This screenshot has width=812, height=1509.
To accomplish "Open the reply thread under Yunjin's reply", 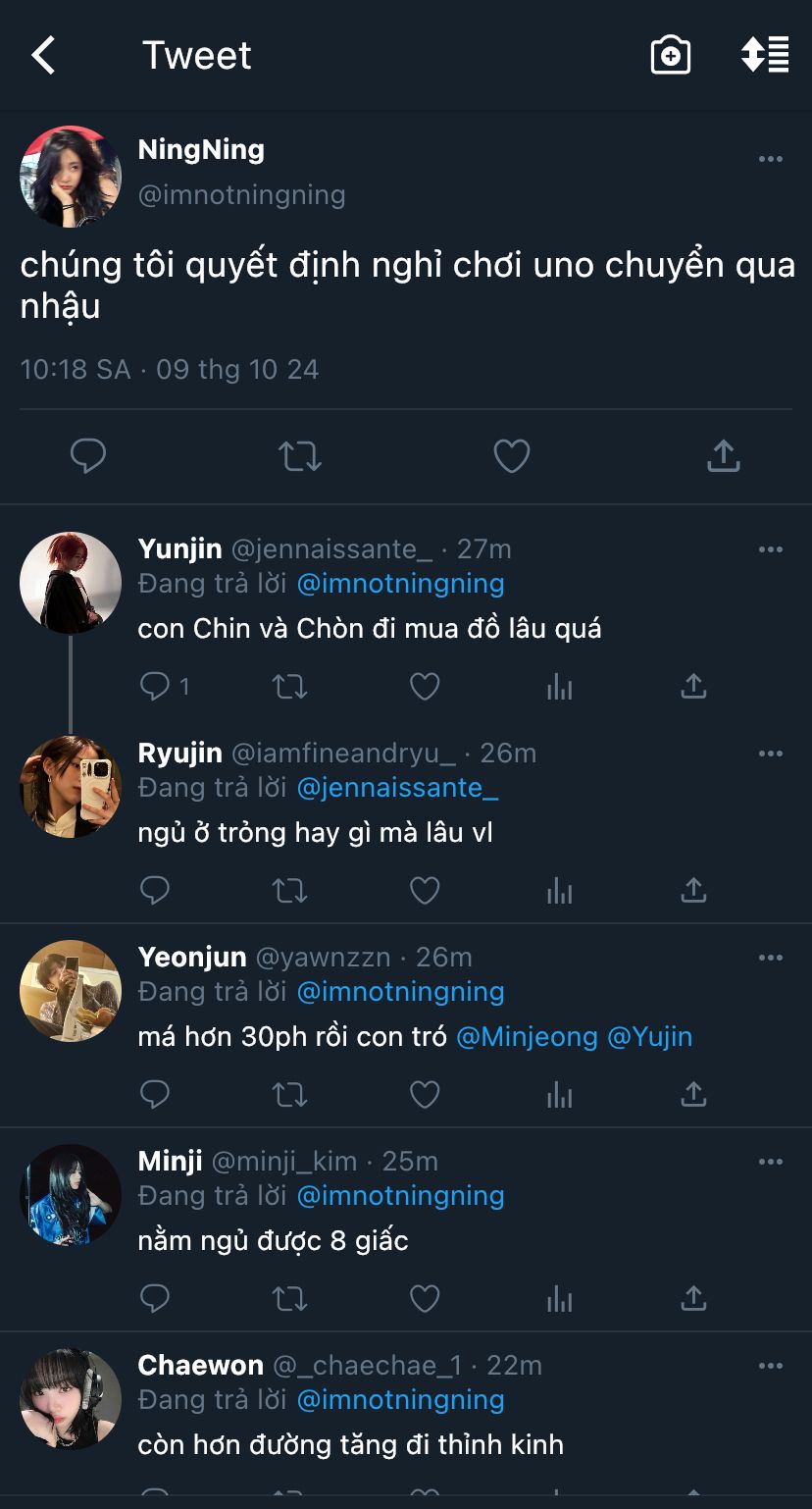I will (155, 687).
